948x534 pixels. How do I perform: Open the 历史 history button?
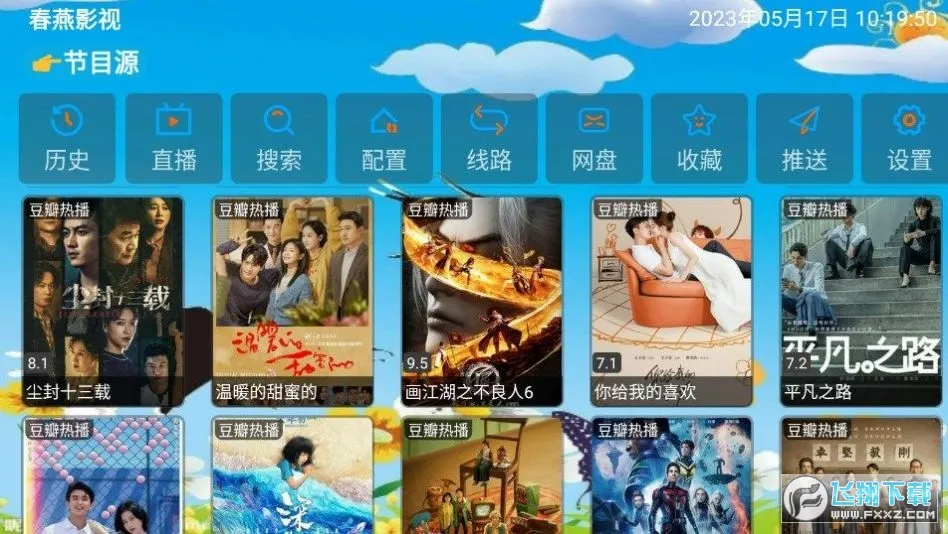click(x=67, y=139)
